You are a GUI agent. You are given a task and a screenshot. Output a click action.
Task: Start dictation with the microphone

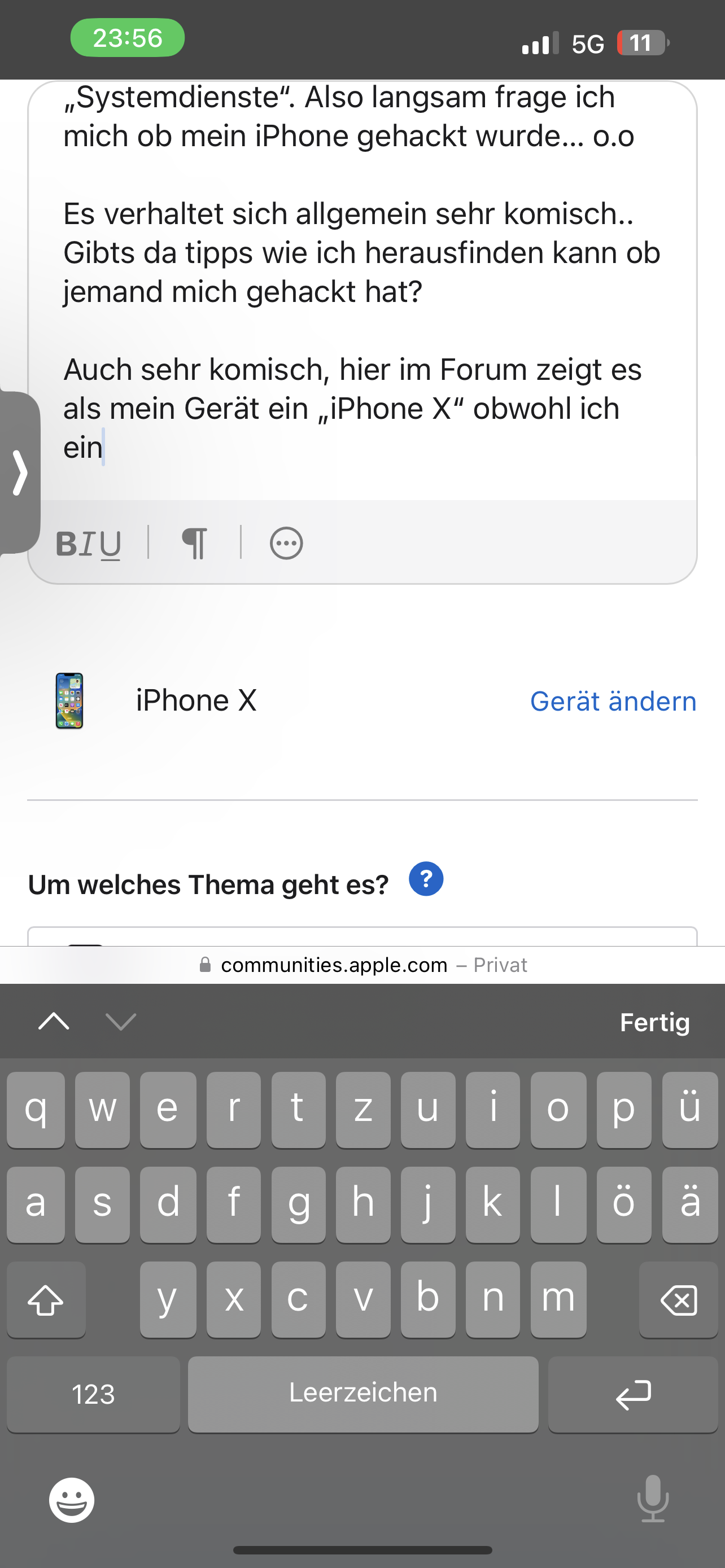(x=653, y=1499)
